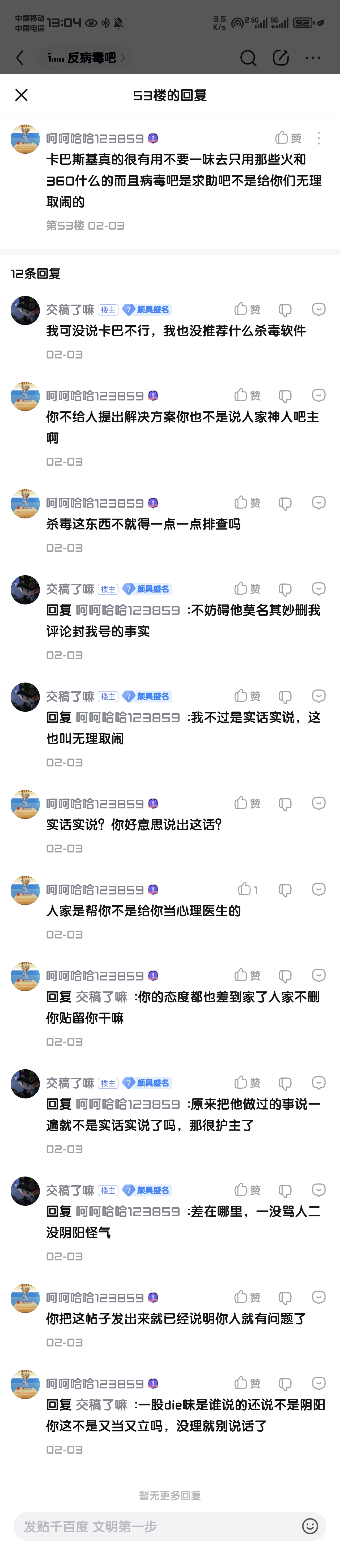Go back with the top arrow
The width and height of the screenshot is (340, 1568).
tap(20, 58)
